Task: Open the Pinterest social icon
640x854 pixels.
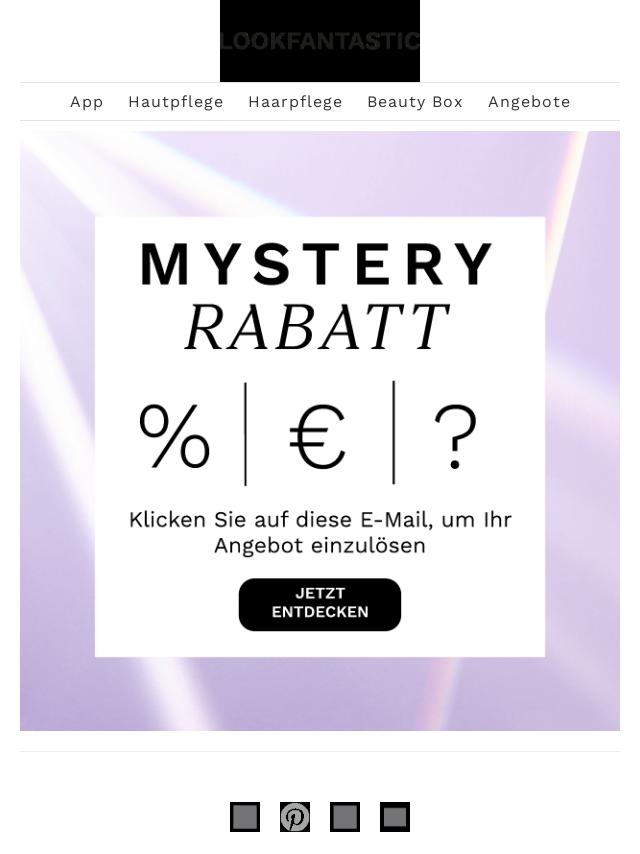Action: [295, 817]
